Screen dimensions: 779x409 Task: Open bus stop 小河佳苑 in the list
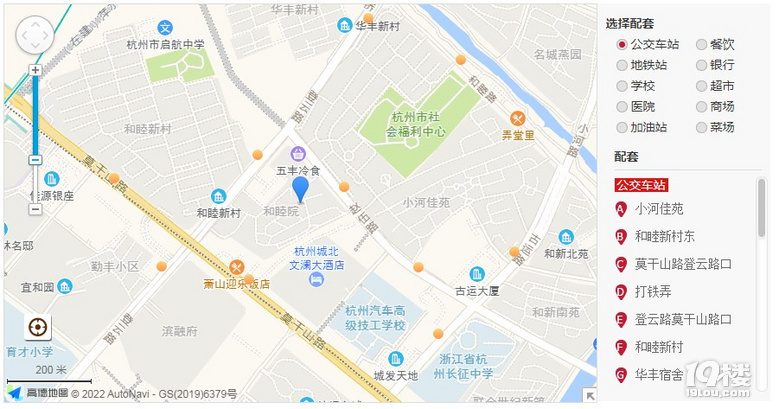(x=658, y=209)
